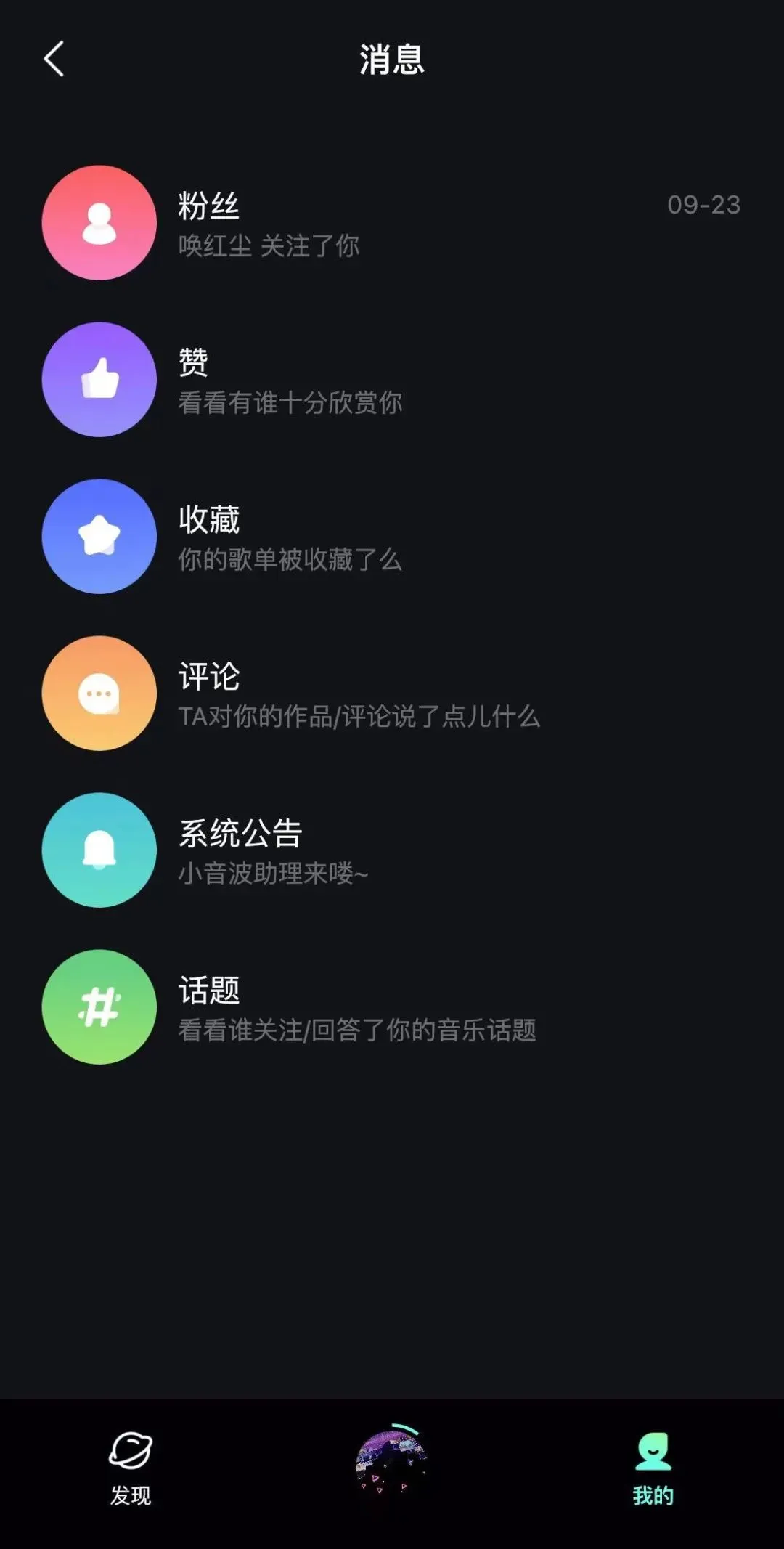Open the 收藏 favorites messages

[392, 536]
